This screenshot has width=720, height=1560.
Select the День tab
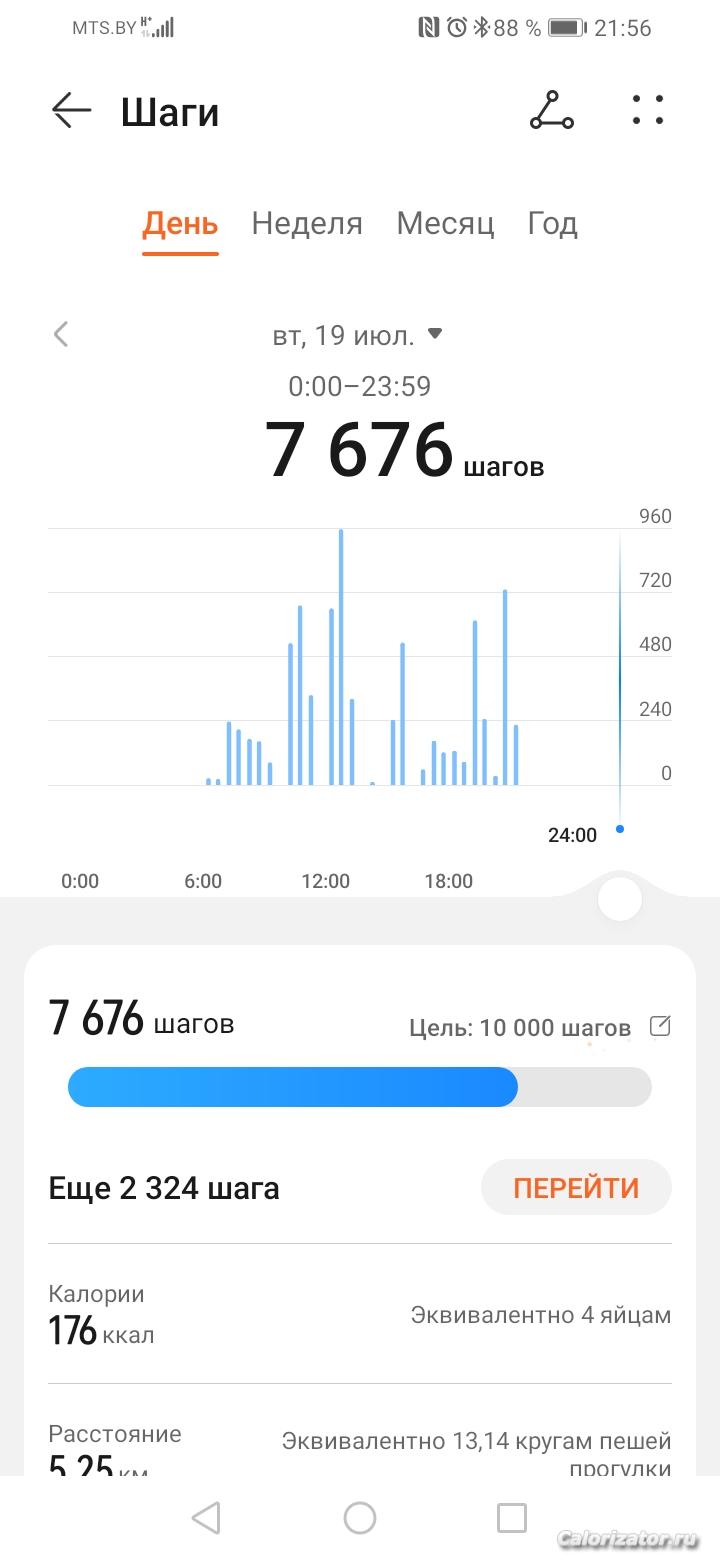[180, 223]
